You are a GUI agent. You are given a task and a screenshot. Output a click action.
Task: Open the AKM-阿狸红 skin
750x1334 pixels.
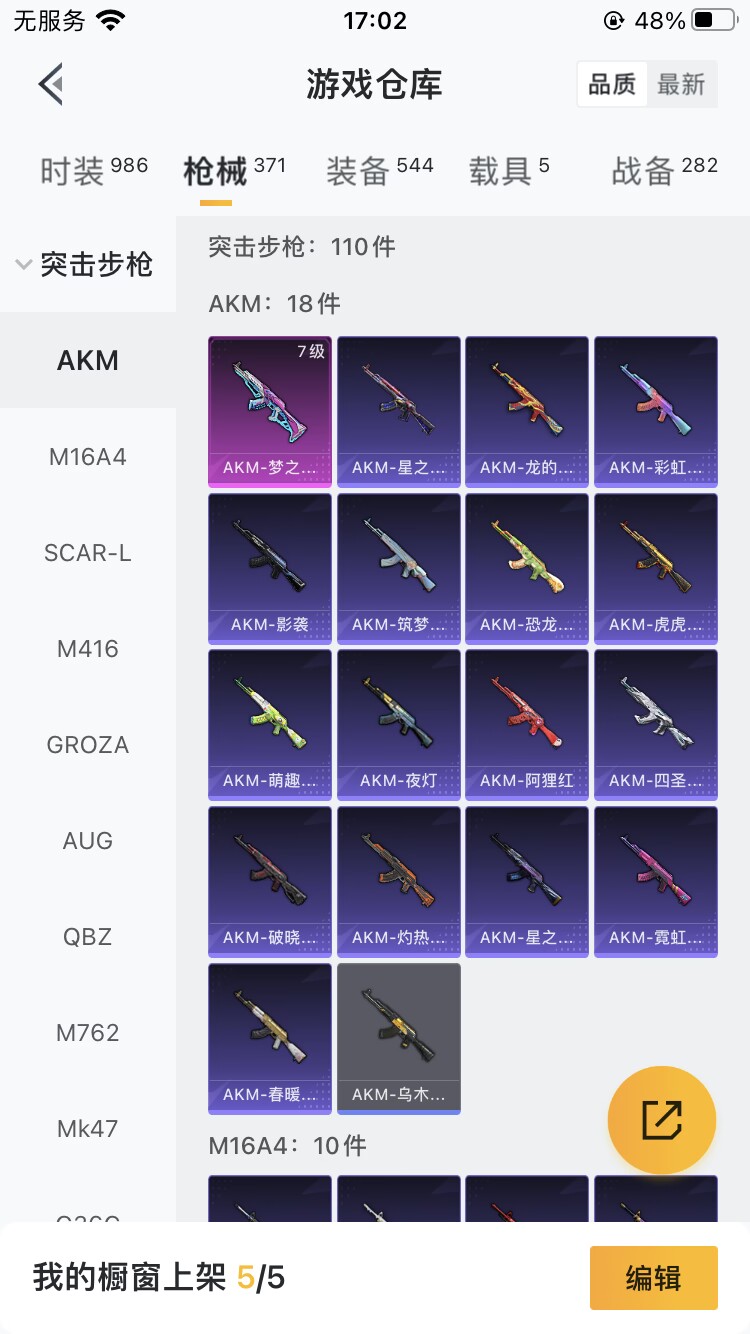click(527, 725)
